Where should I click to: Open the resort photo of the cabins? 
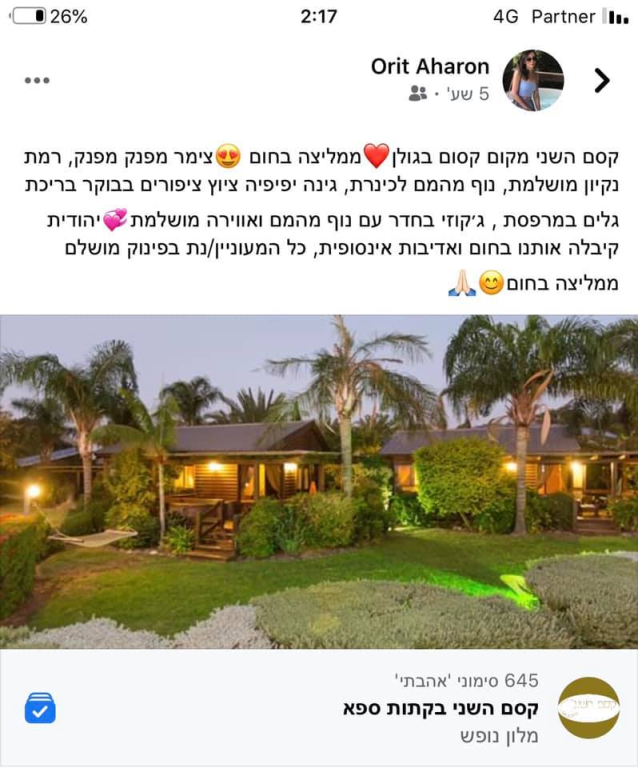pyautogui.click(x=319, y=482)
